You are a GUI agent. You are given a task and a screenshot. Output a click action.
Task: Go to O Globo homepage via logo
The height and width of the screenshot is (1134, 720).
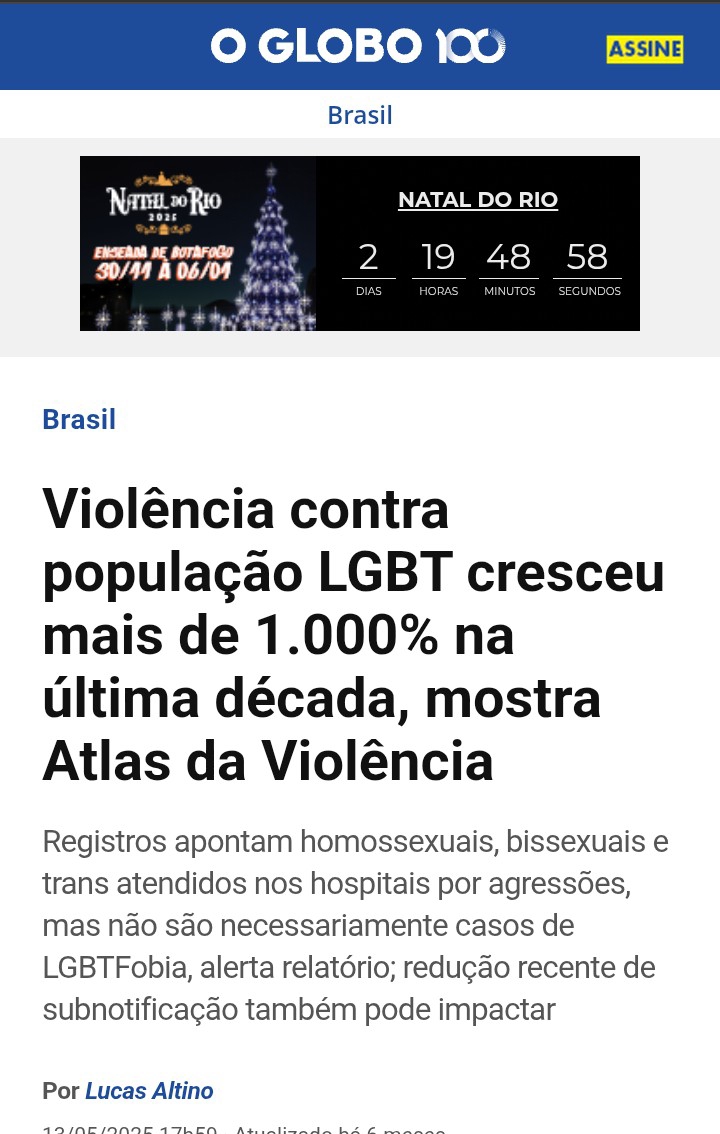coord(357,46)
